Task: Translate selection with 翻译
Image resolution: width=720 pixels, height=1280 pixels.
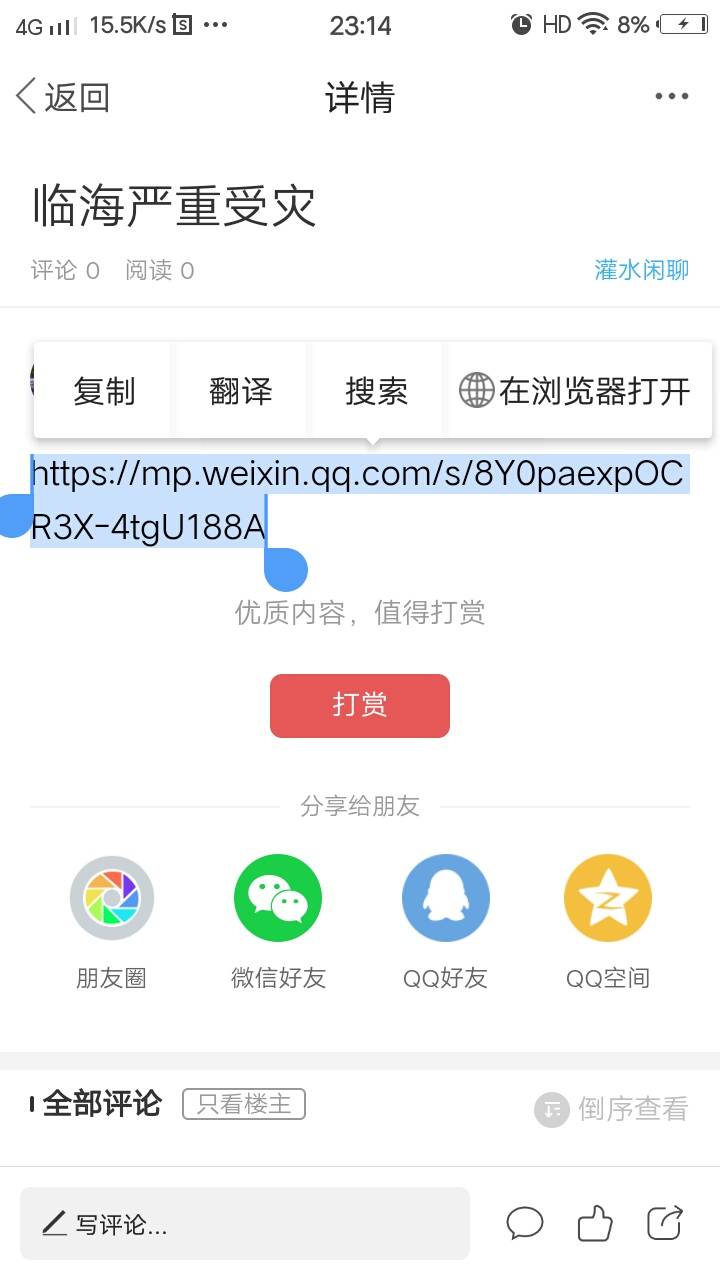Action: pos(241,391)
